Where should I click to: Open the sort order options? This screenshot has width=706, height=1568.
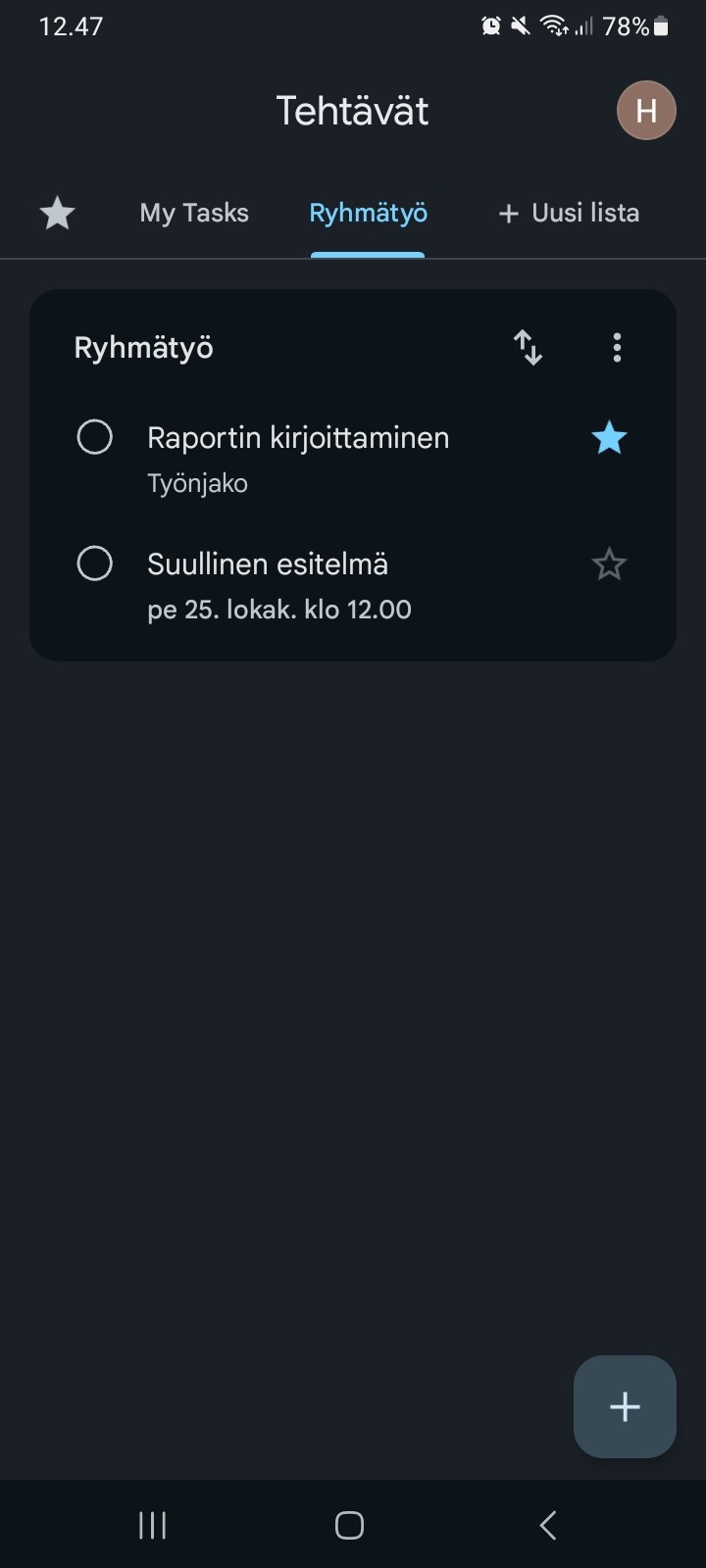[x=528, y=347]
